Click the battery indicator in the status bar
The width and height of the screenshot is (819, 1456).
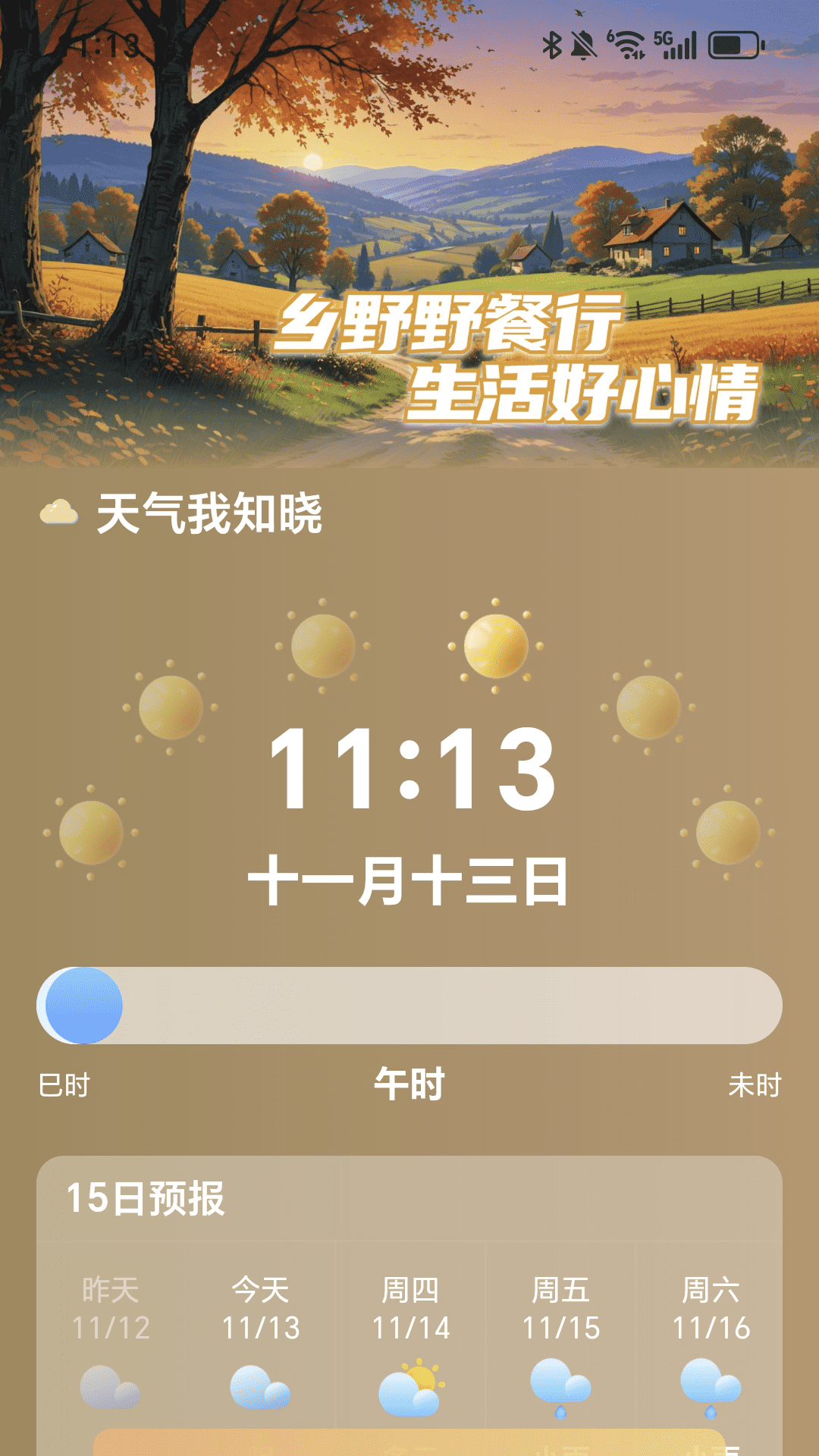coord(732,44)
